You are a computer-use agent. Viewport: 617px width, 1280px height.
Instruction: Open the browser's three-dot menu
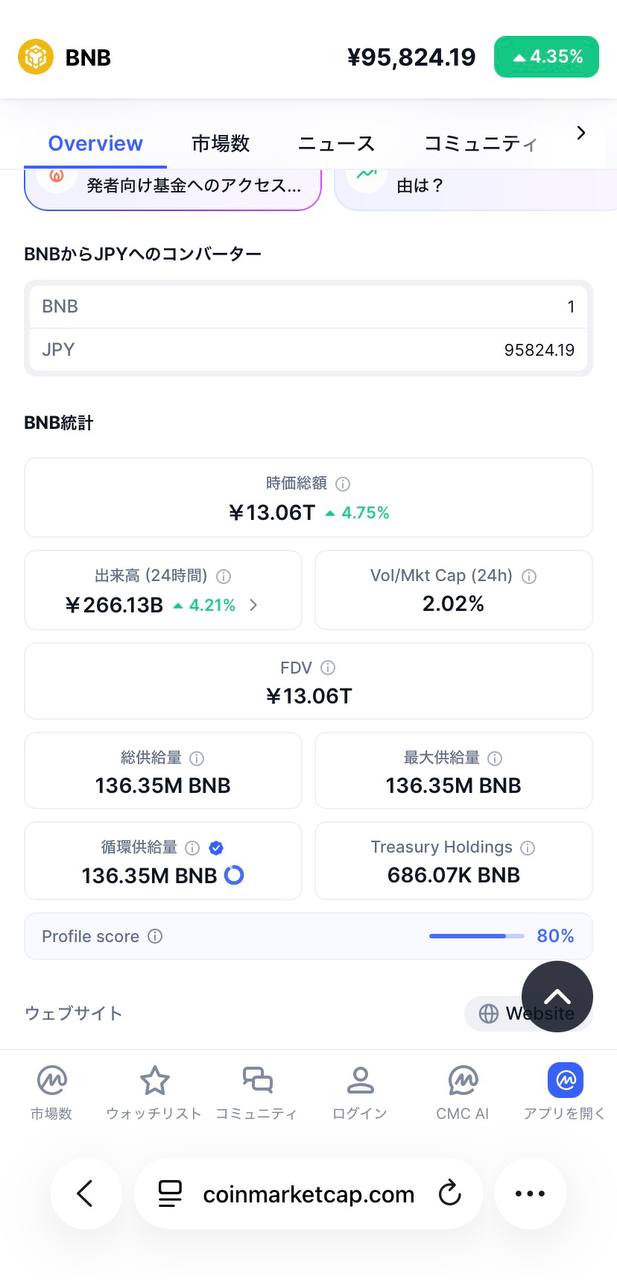click(530, 1193)
